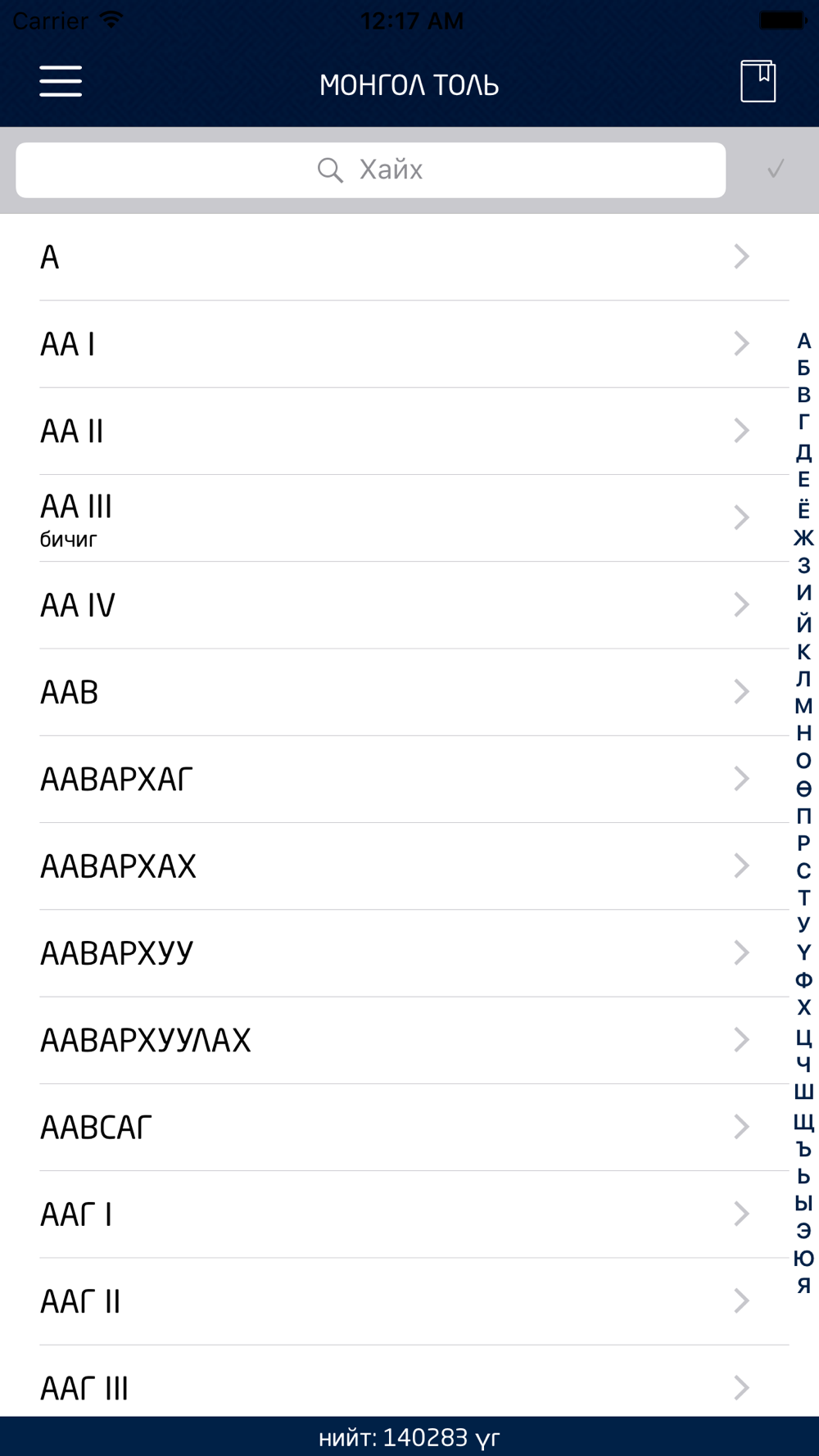Tap the Хайх search field
The image size is (819, 1456).
(371, 170)
